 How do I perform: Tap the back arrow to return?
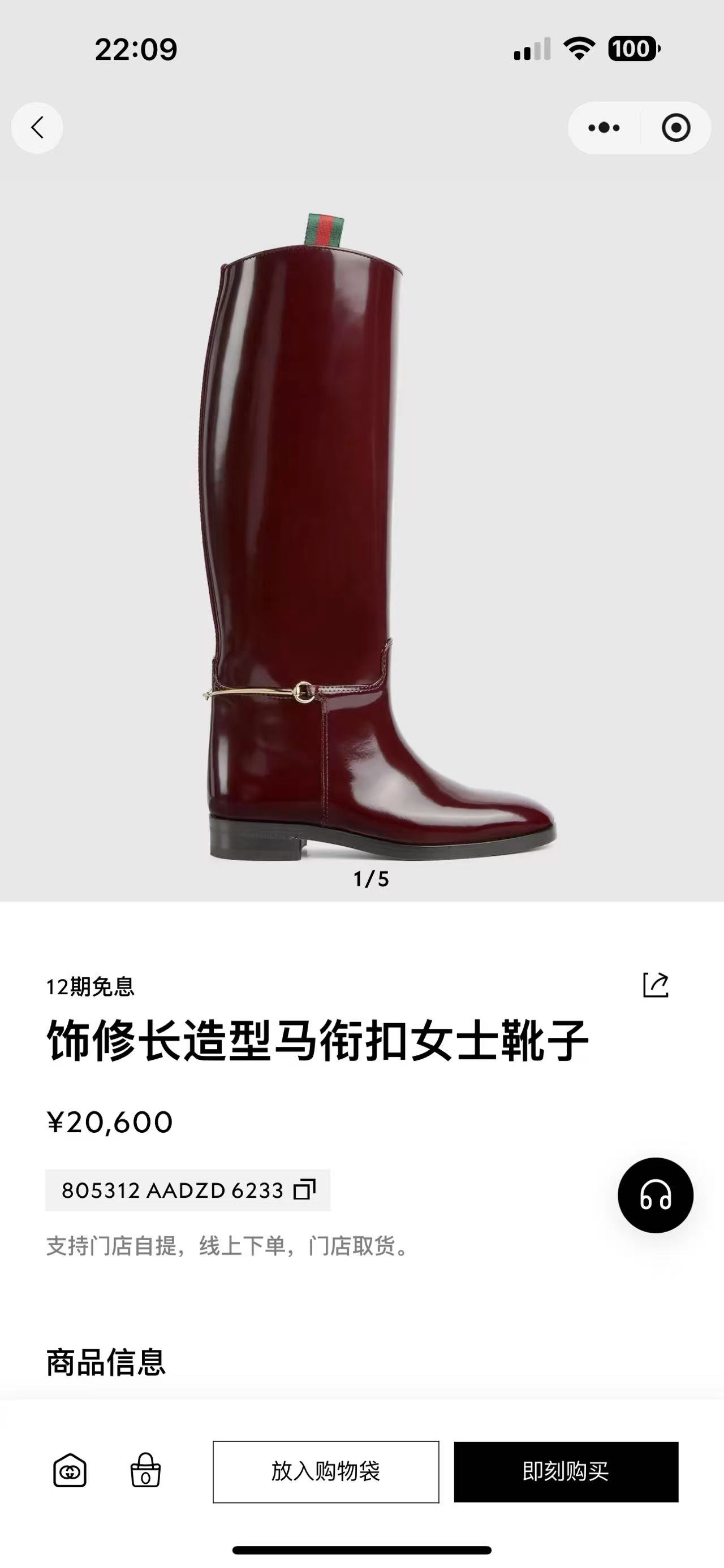(x=38, y=126)
